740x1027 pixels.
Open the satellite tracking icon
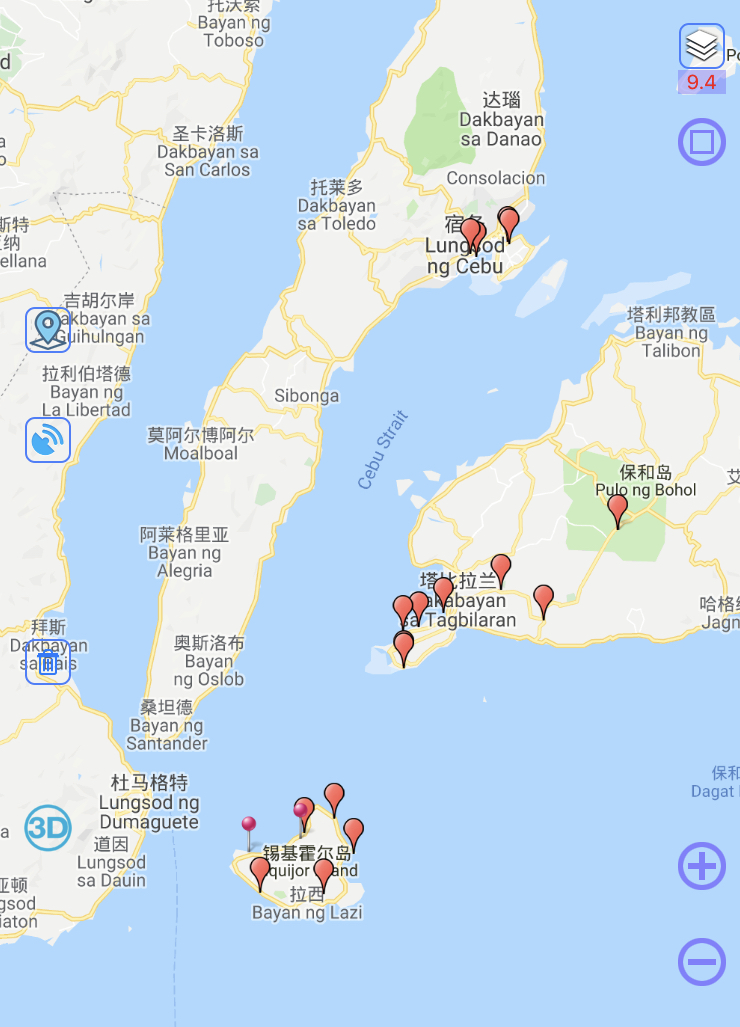pyautogui.click(x=48, y=440)
